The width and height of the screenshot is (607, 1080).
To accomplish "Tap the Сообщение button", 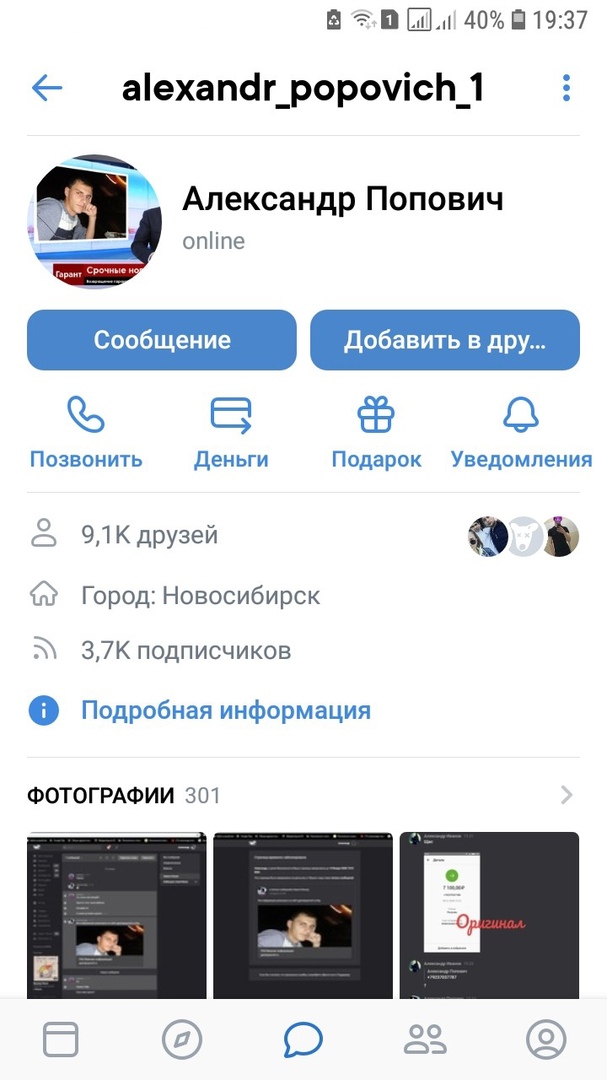I will [x=162, y=340].
